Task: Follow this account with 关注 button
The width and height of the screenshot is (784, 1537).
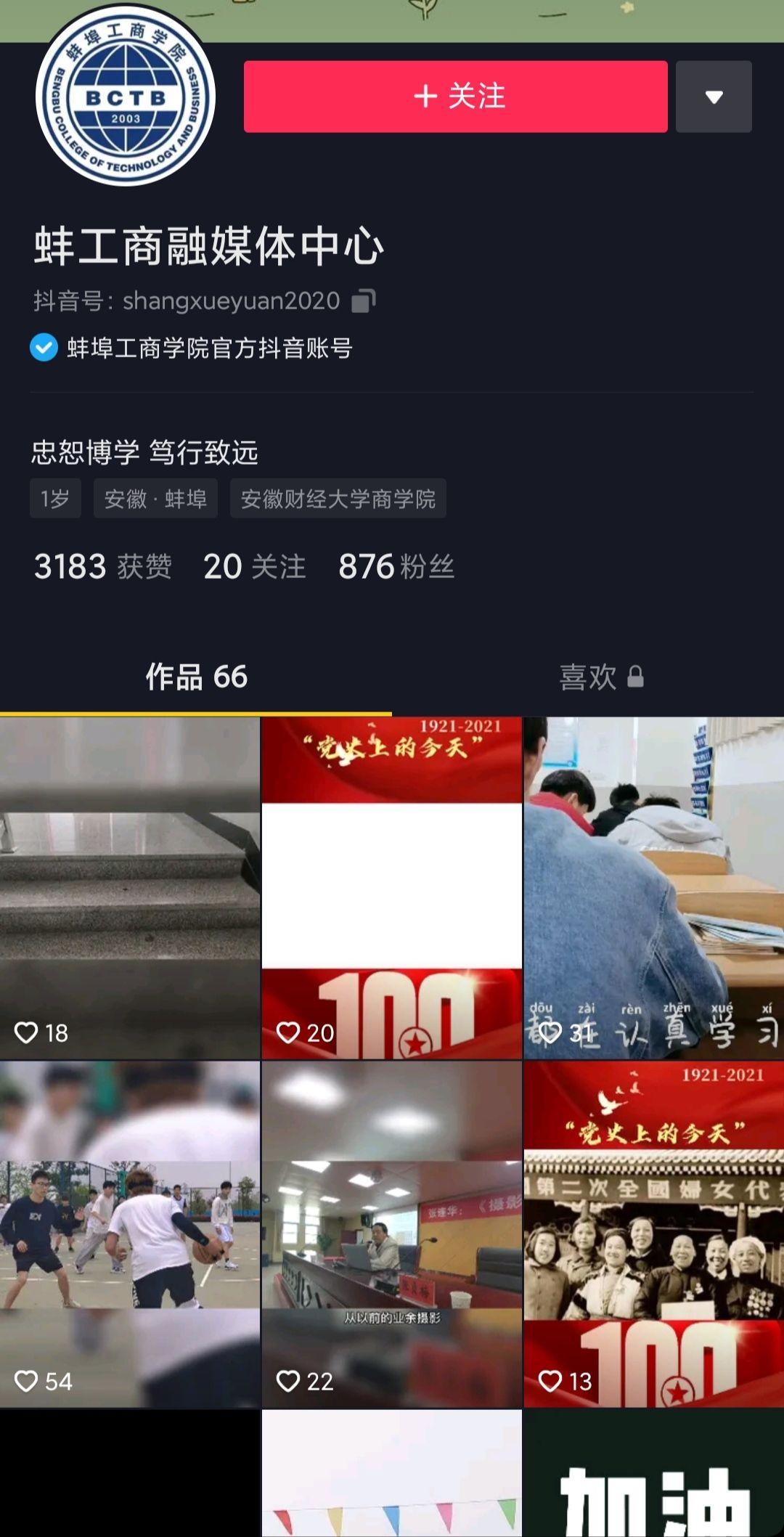Action: 455,97
